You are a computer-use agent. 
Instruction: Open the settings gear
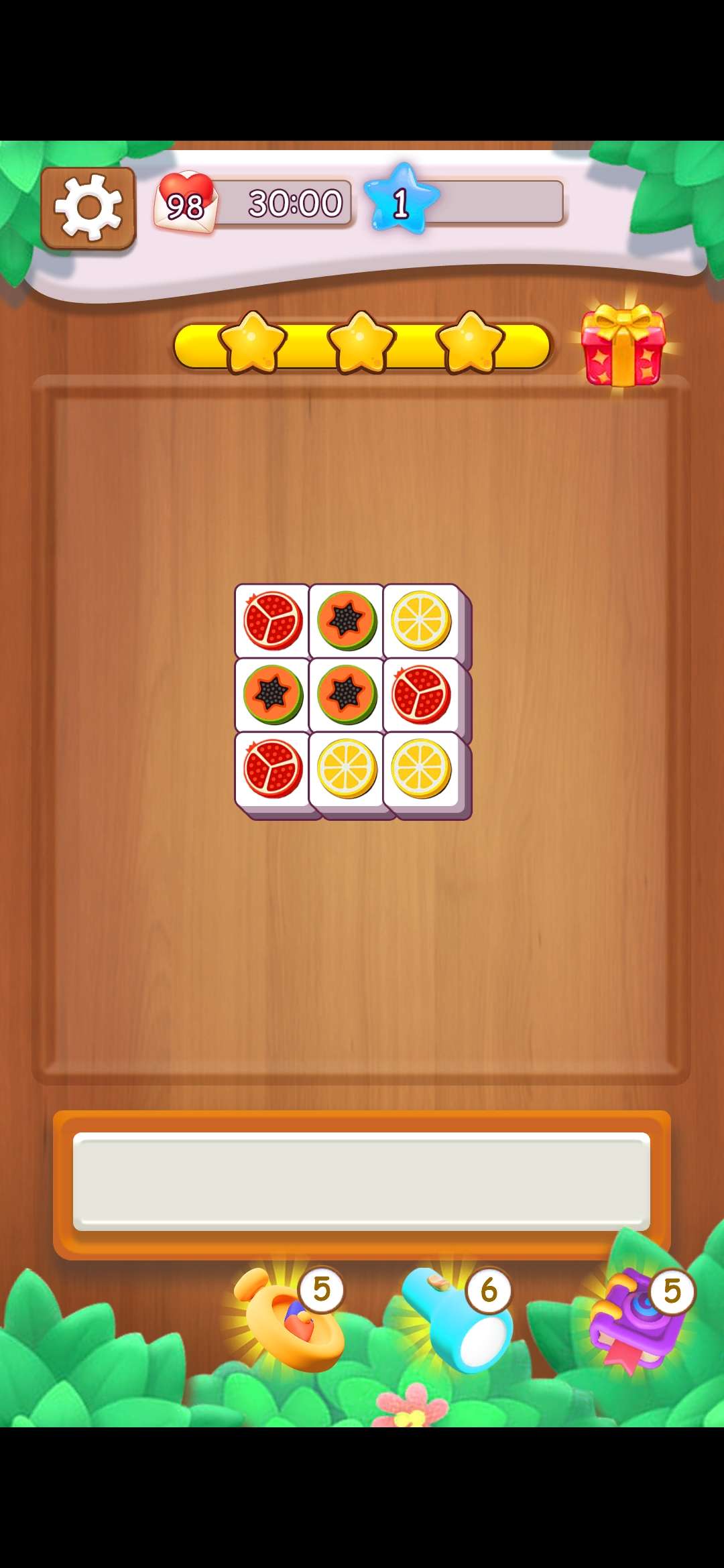pos(88,207)
